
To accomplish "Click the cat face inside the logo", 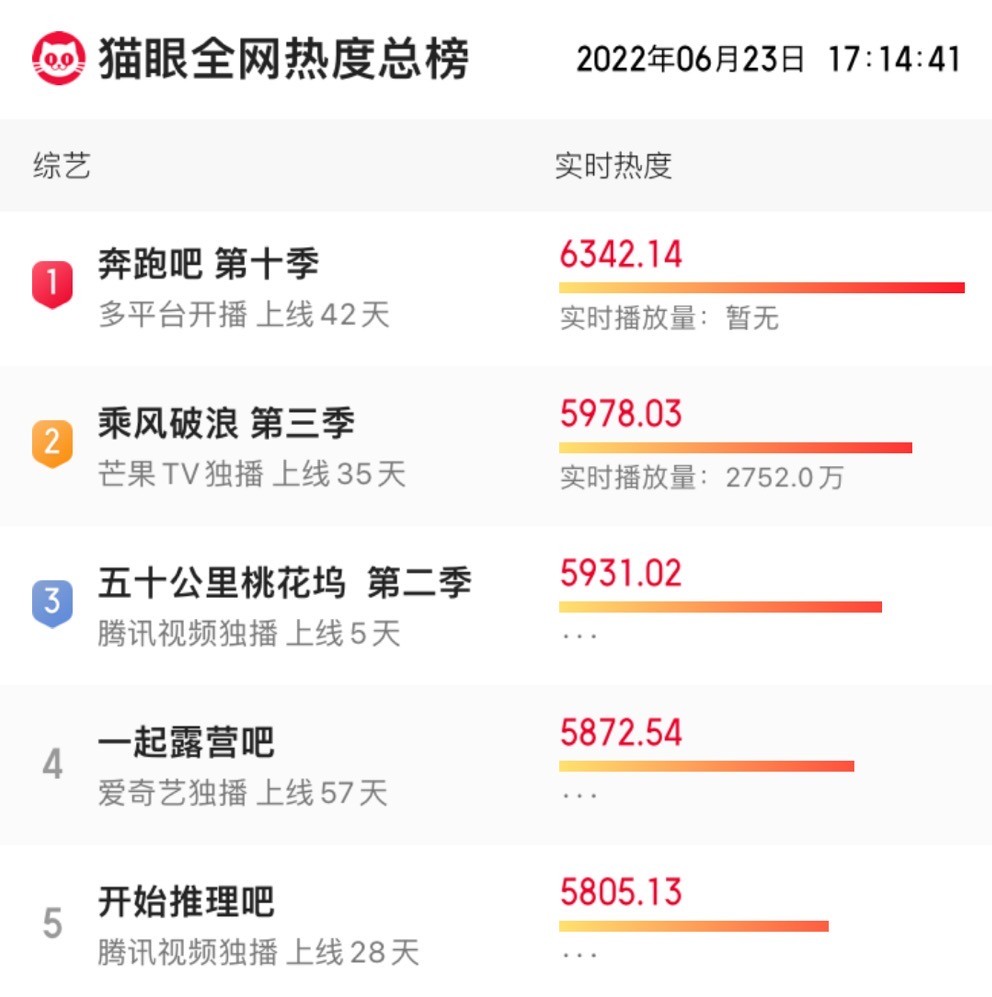I will [x=60, y=58].
